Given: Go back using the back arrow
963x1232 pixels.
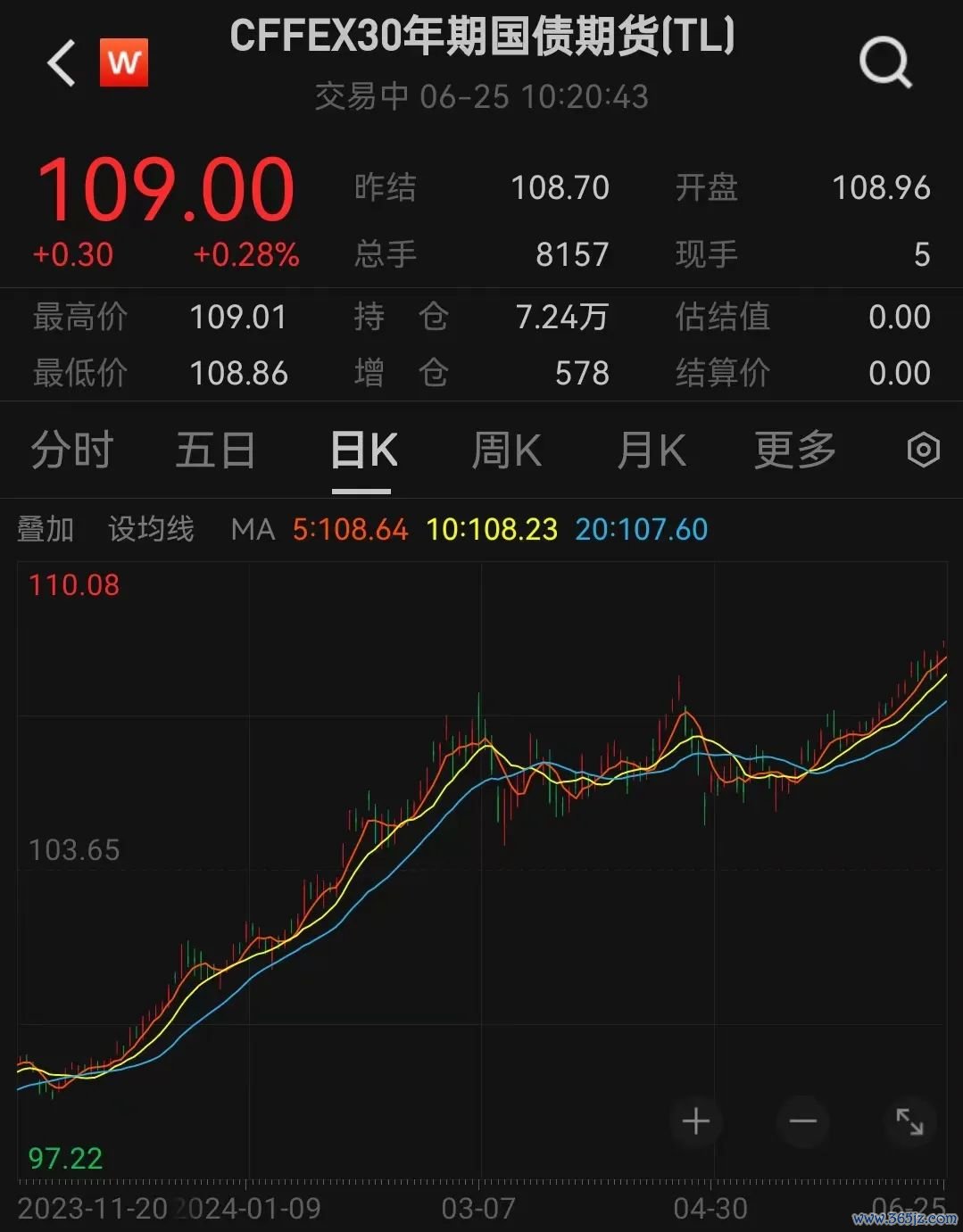Looking at the screenshot, I should [61, 63].
